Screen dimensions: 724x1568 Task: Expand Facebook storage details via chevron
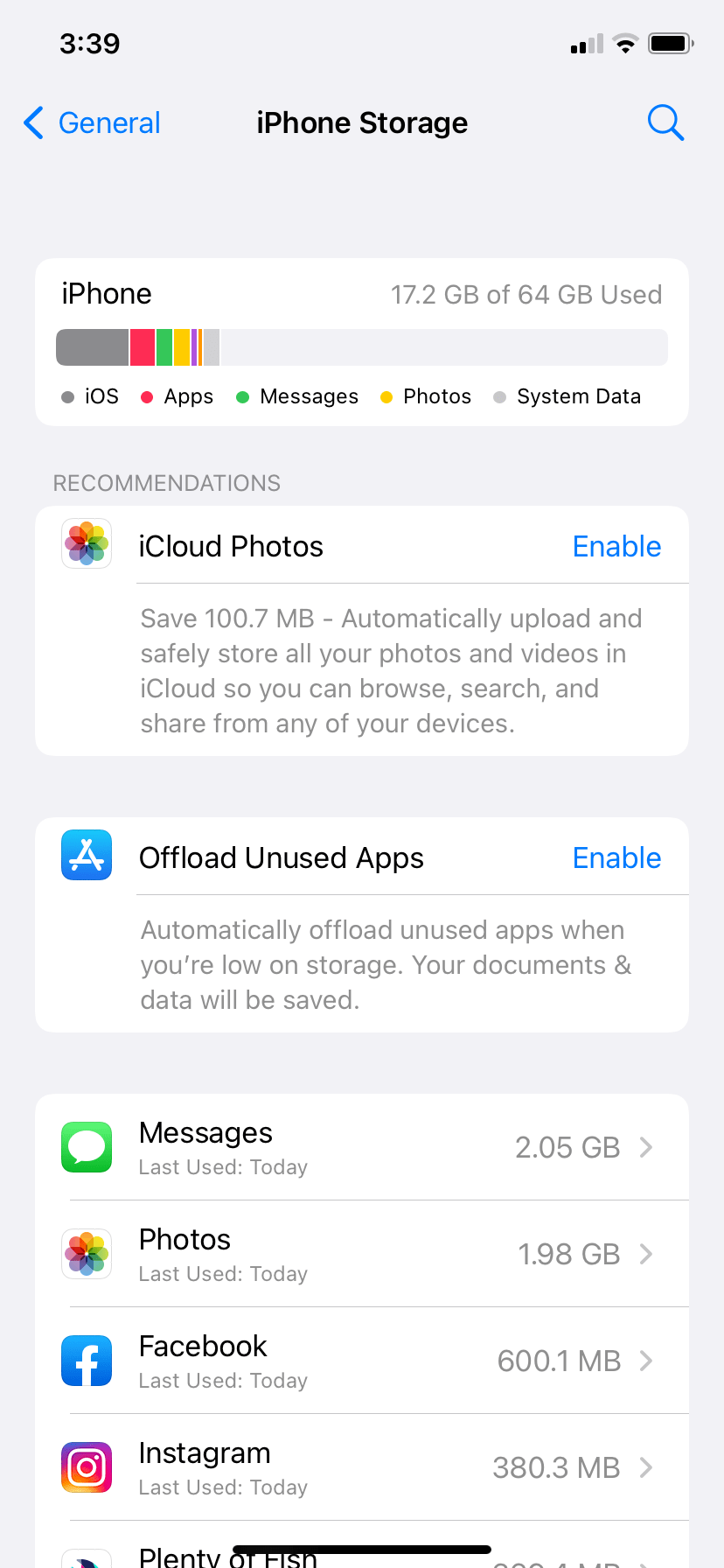point(645,1360)
